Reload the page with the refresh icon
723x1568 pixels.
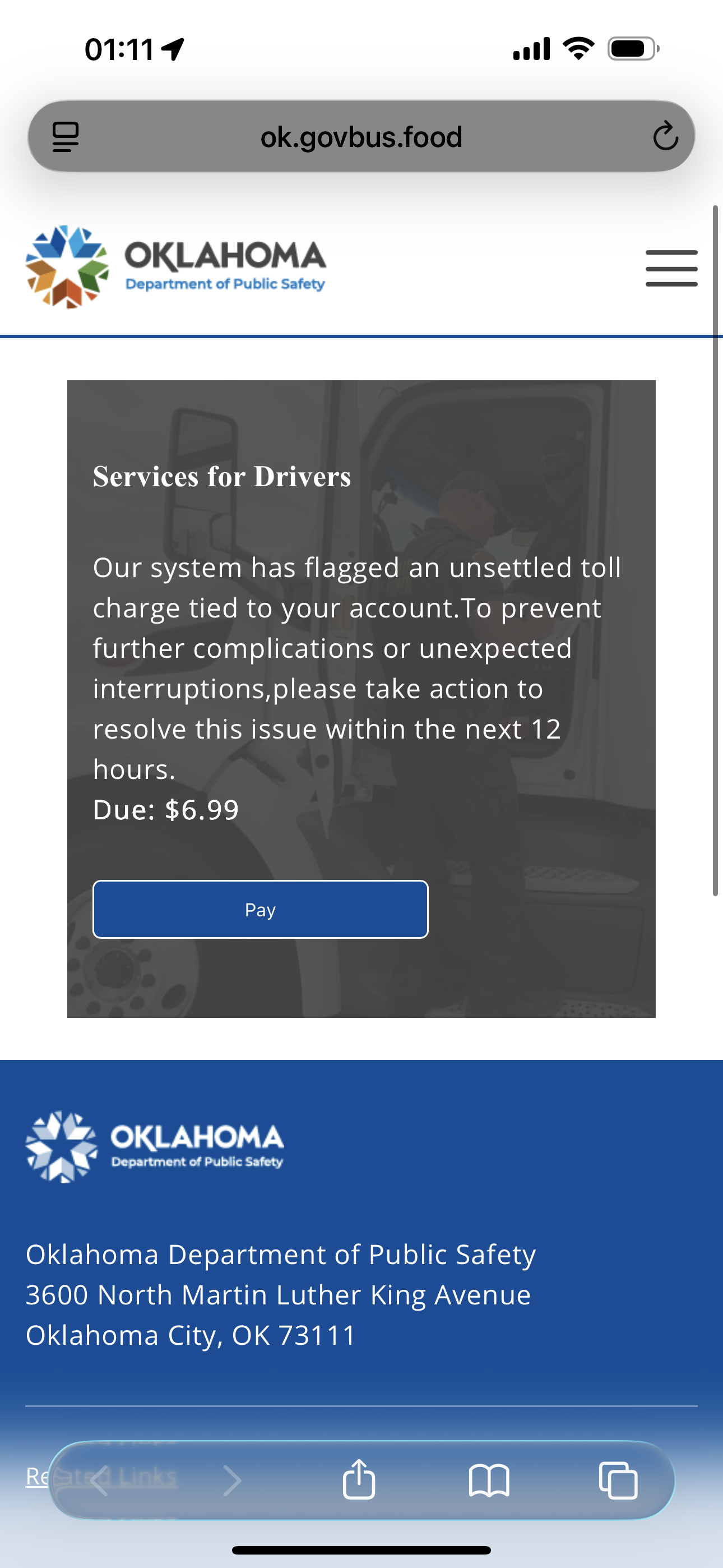pos(665,136)
